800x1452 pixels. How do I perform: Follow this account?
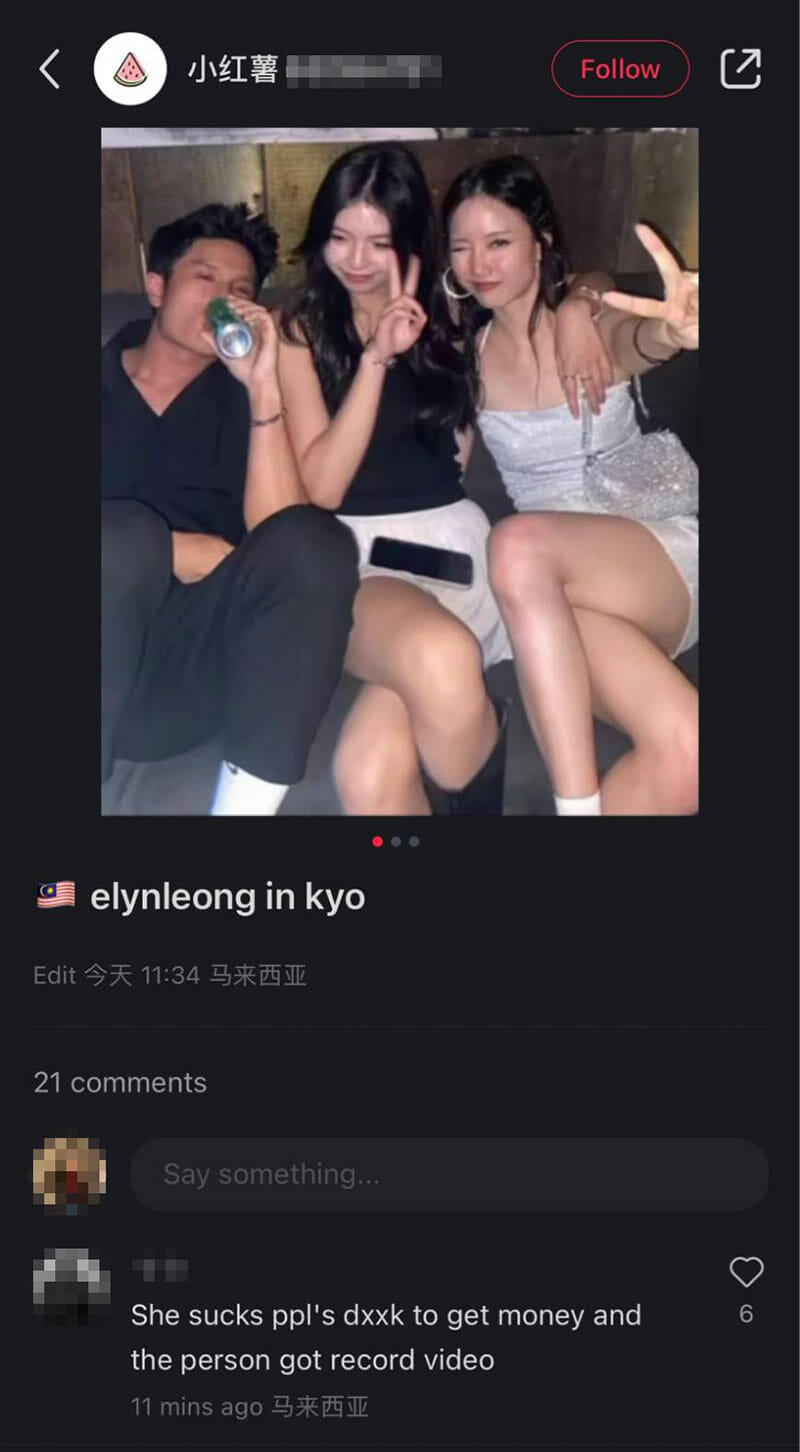coord(620,69)
